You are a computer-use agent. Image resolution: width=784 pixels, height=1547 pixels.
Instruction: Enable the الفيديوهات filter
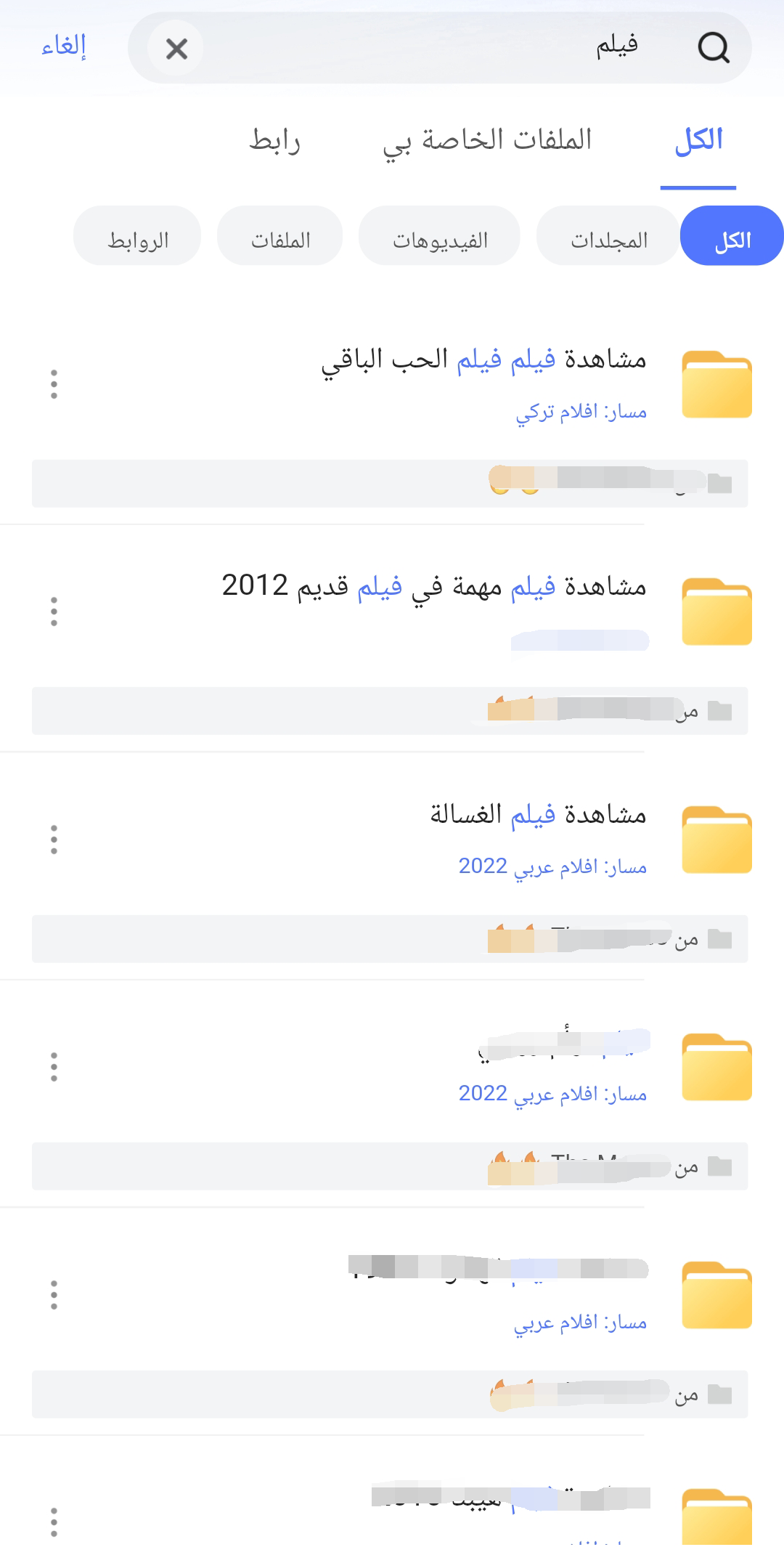coord(438,236)
